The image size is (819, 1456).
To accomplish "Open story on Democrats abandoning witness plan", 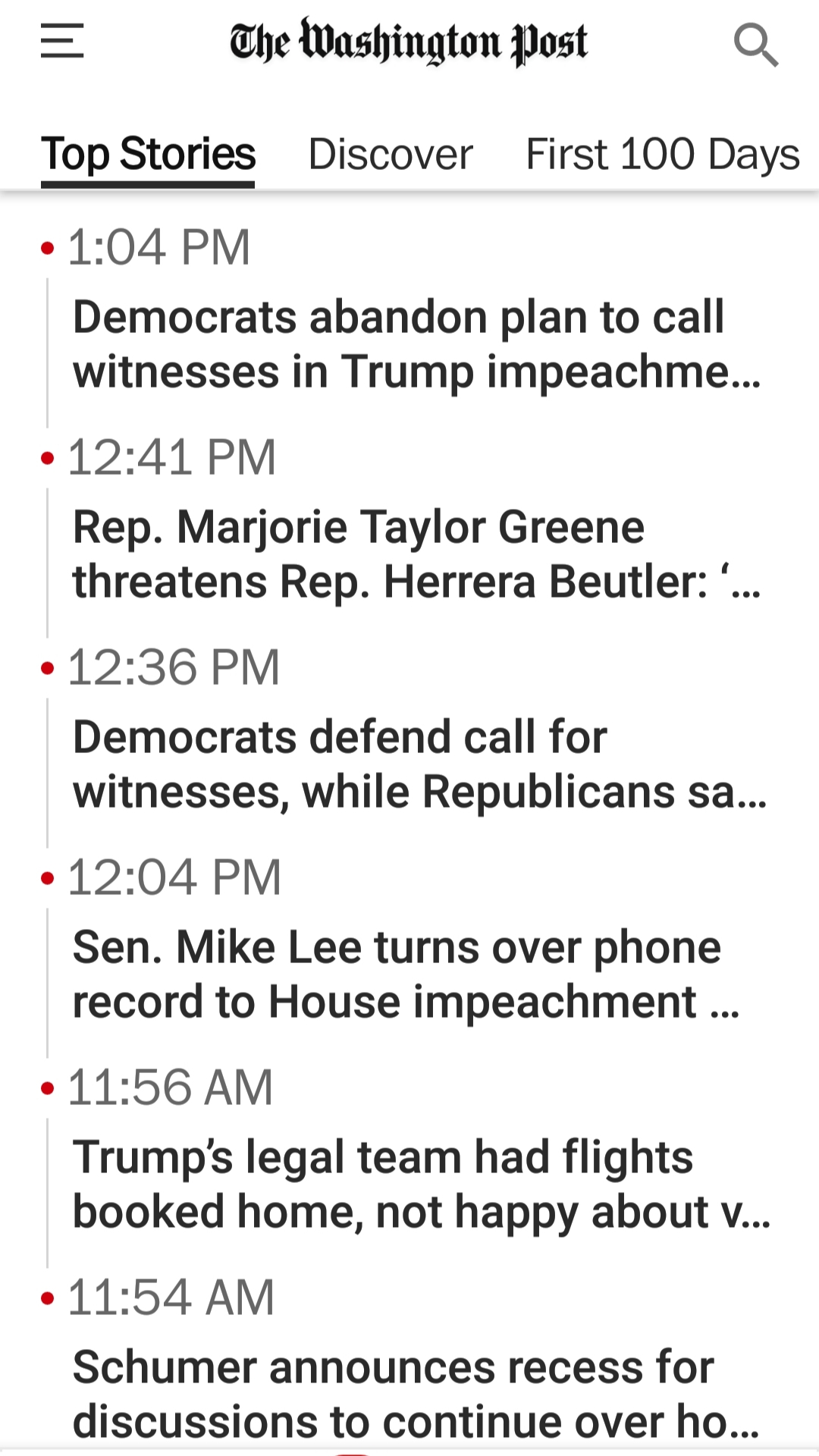I will pos(416,344).
